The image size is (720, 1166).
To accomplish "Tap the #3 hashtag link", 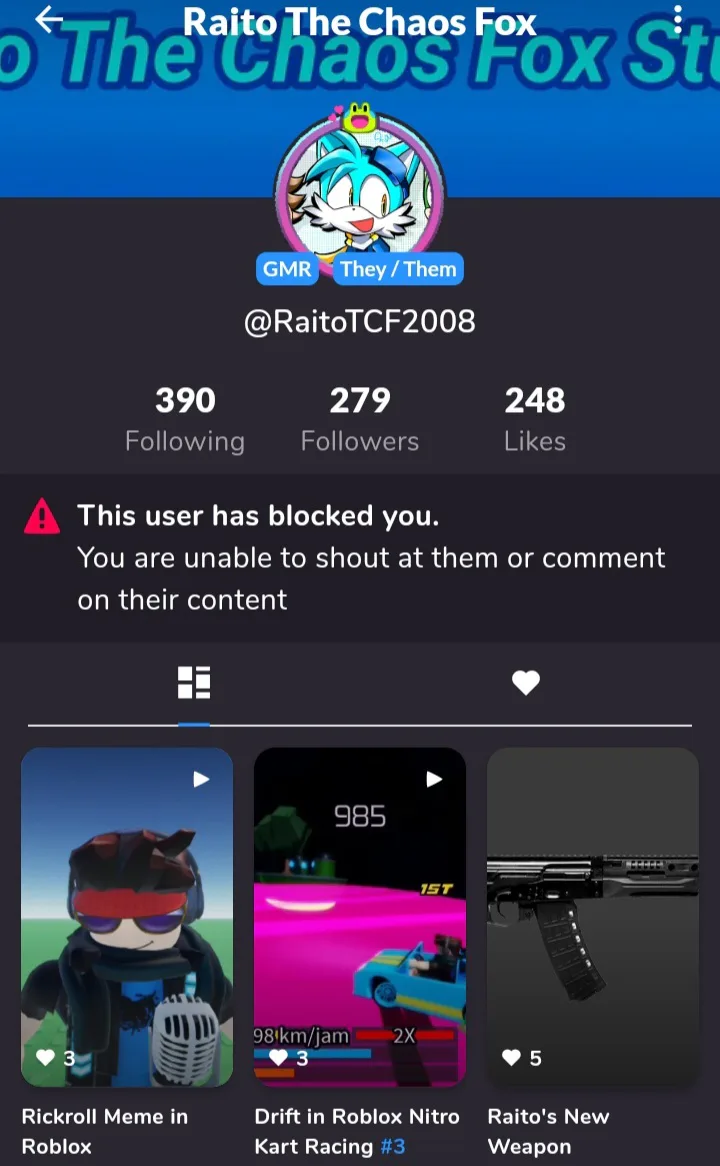I will (393, 1146).
